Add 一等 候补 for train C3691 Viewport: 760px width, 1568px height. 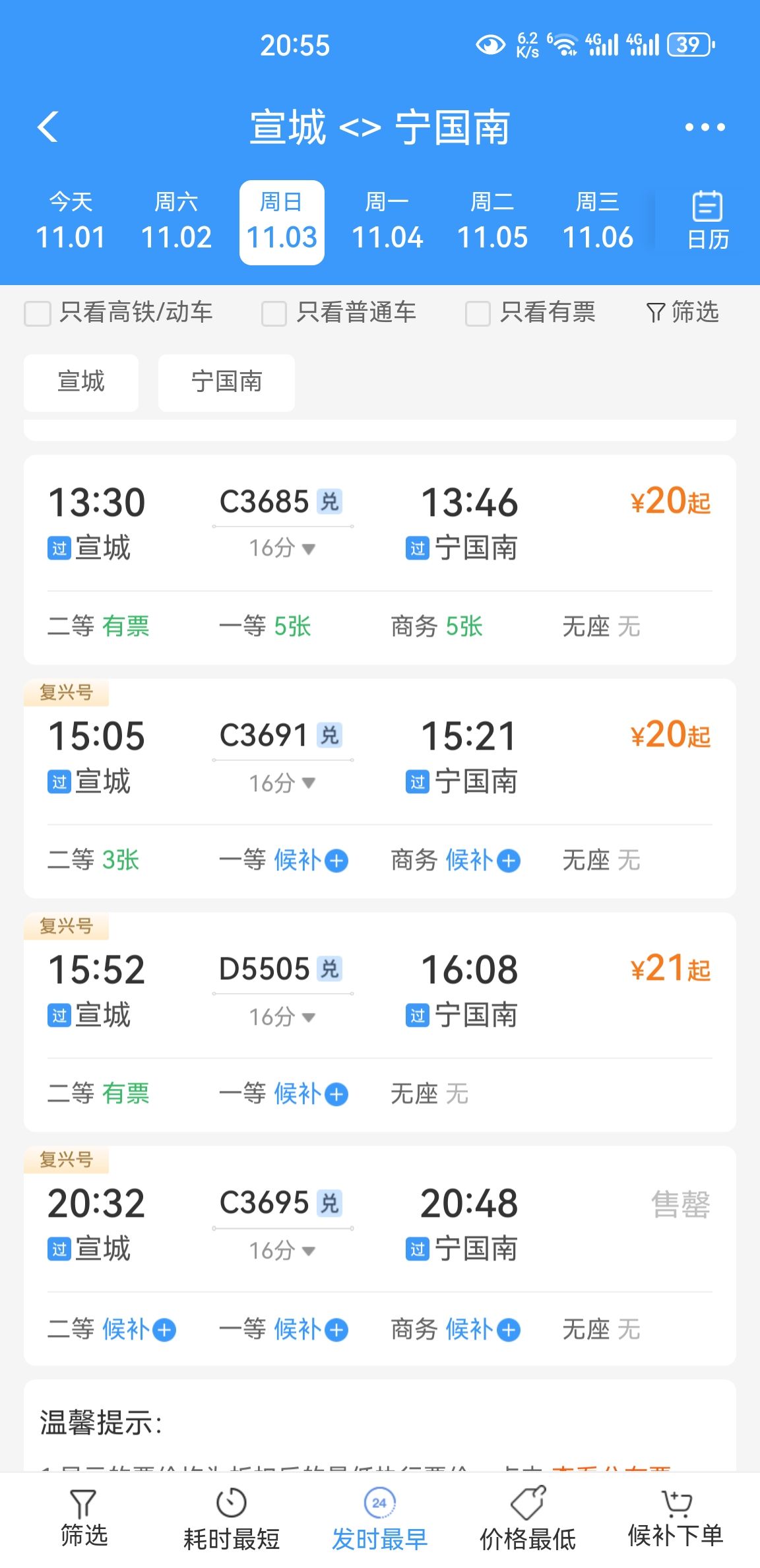point(311,860)
